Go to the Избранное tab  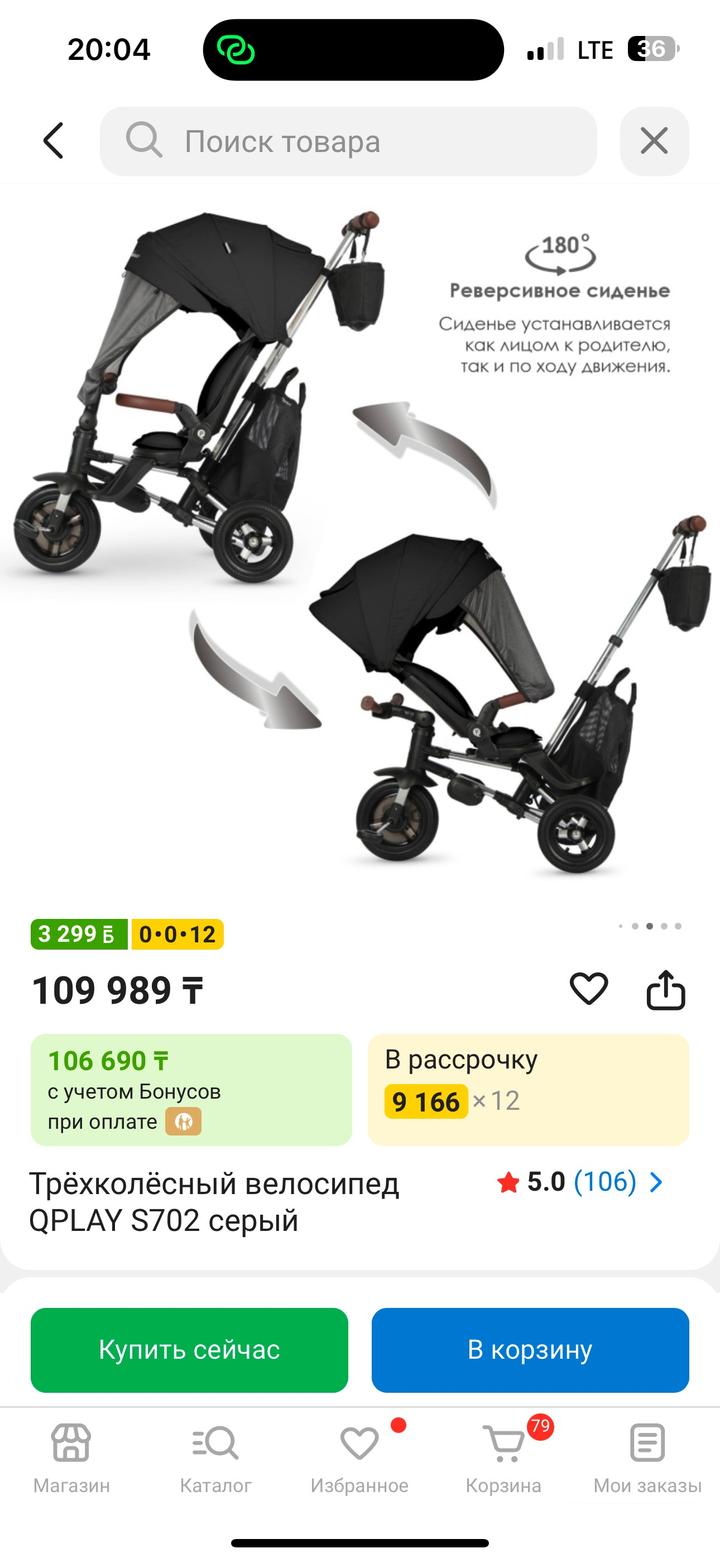[x=359, y=1458]
